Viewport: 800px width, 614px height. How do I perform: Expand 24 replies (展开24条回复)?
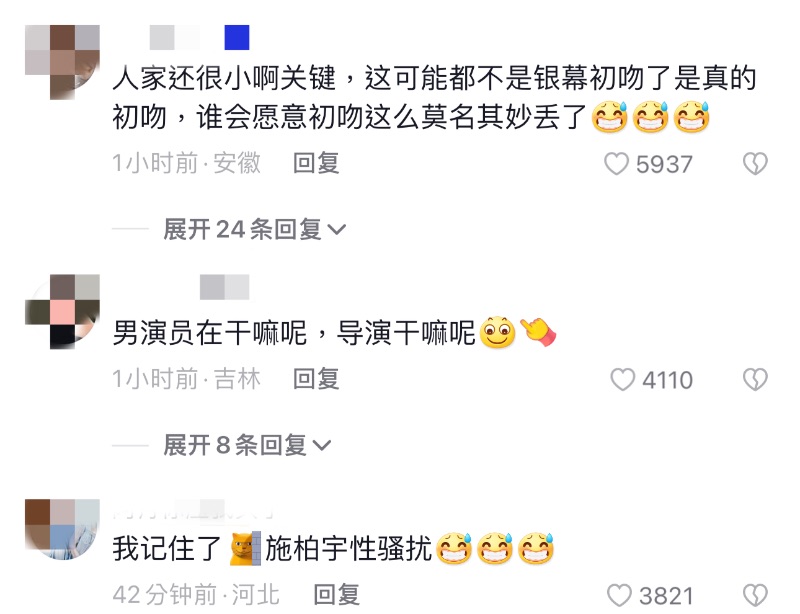click(254, 229)
